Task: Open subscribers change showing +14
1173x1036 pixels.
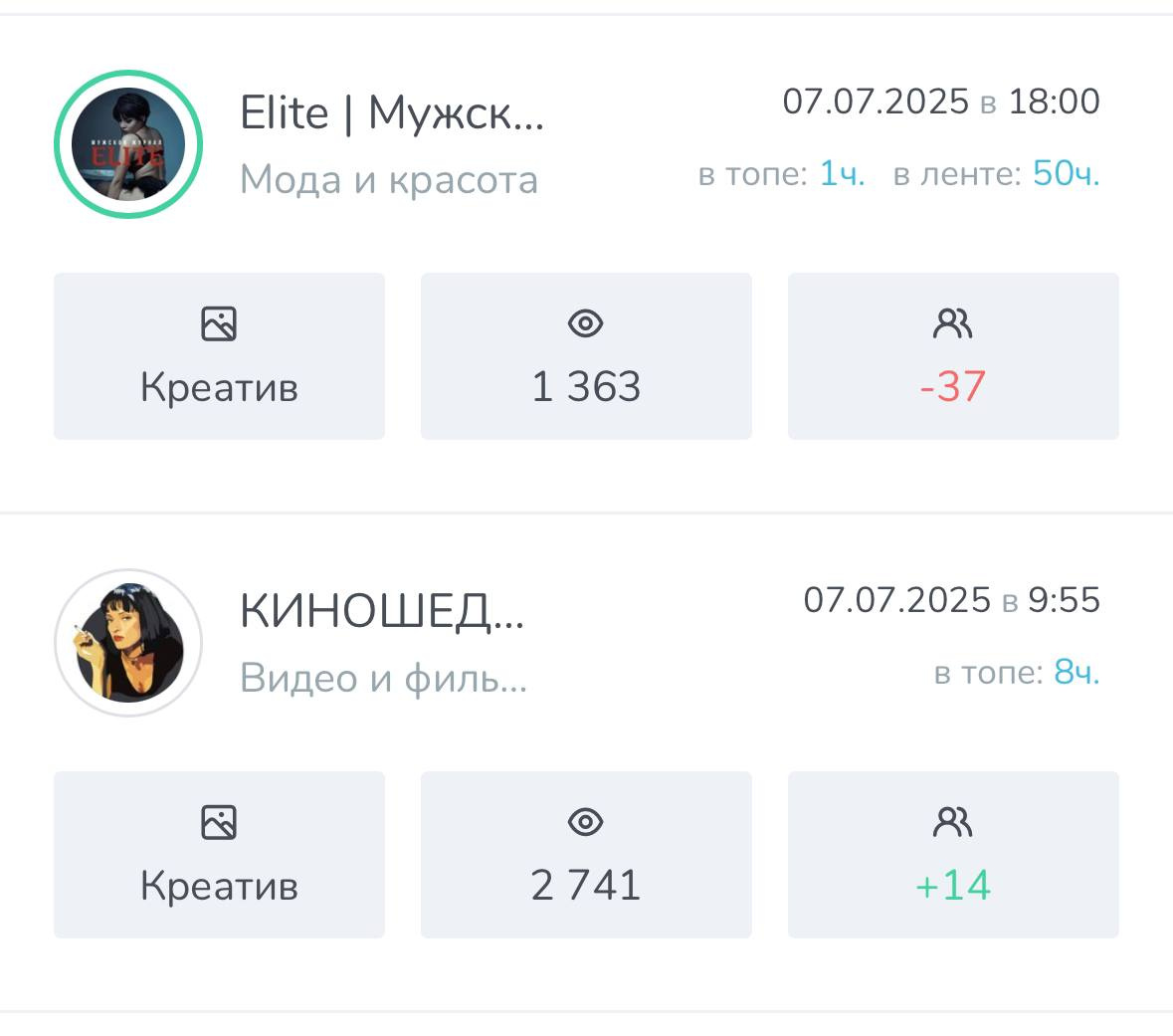Action: click(952, 854)
